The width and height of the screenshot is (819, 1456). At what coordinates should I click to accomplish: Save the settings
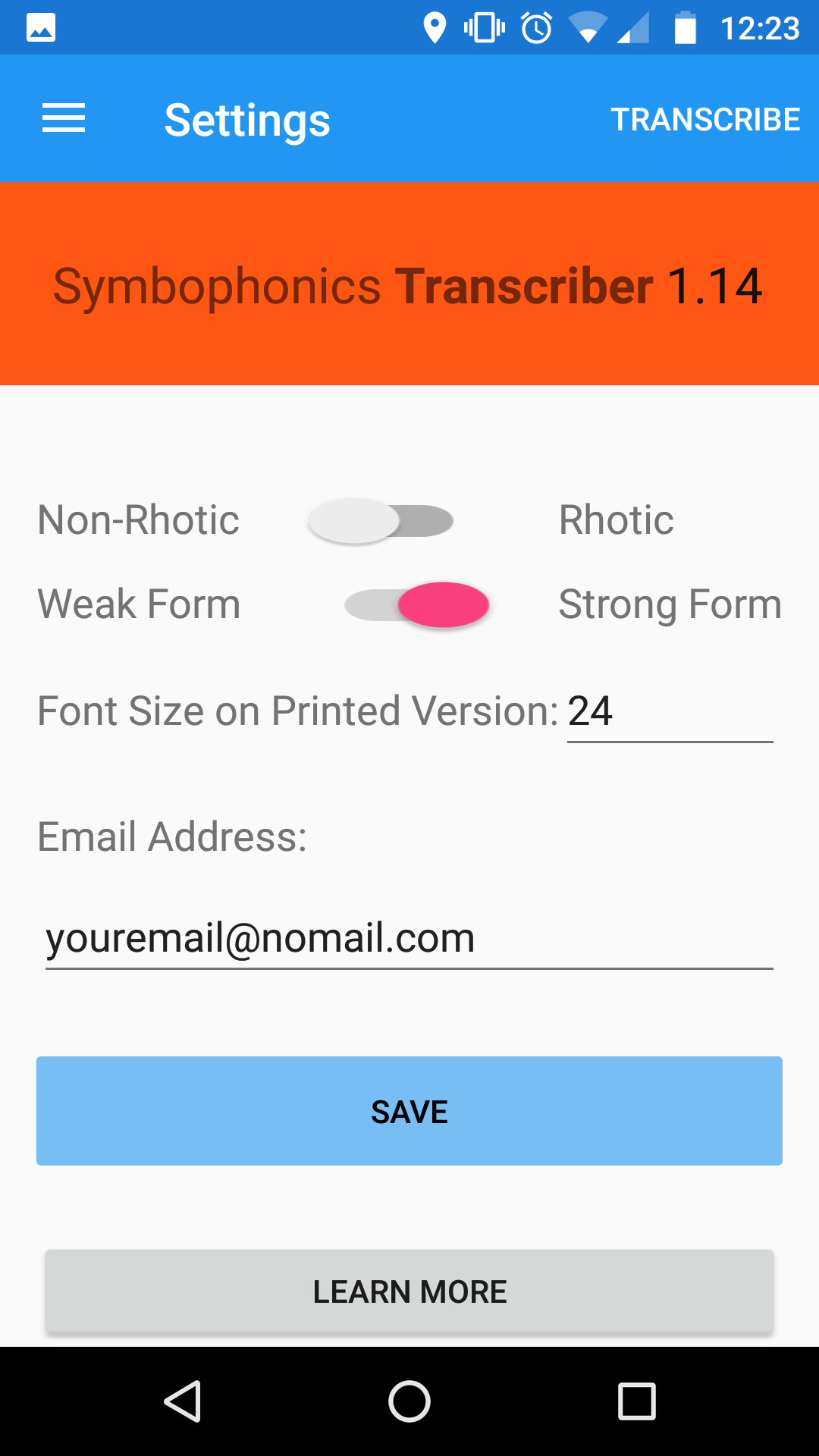point(409,1111)
